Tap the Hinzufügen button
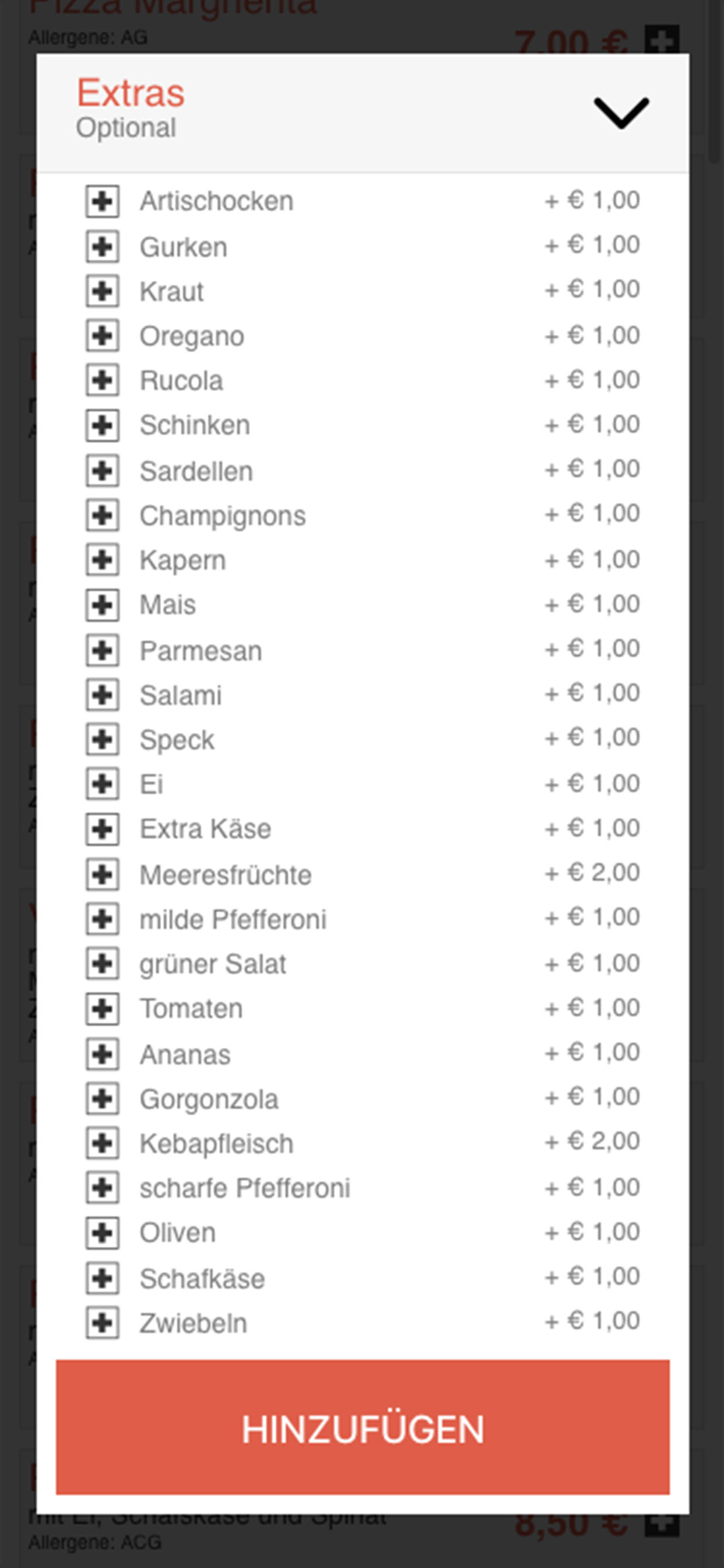 (363, 1427)
